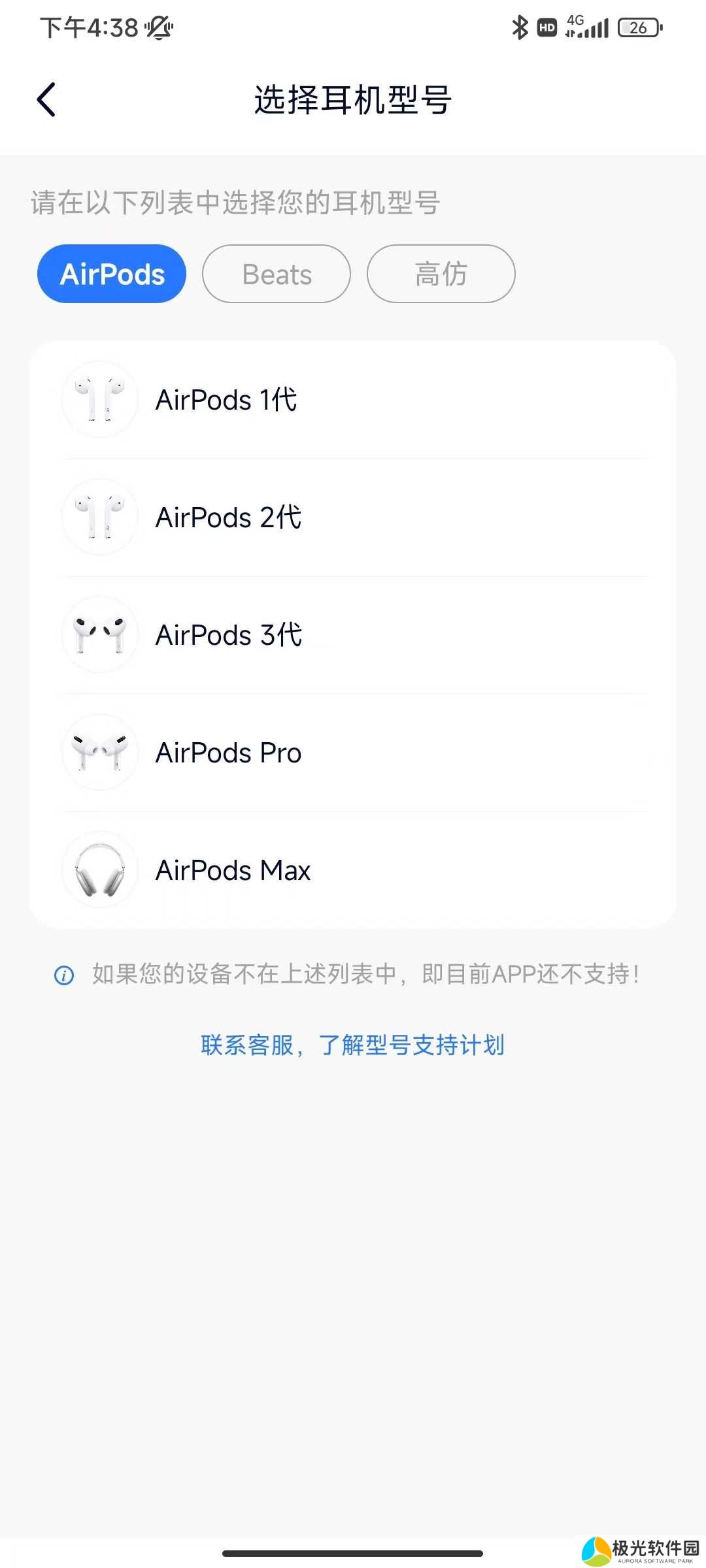The height and width of the screenshot is (1568, 706).
Task: Go back using the top-left arrow
Action: point(46,100)
